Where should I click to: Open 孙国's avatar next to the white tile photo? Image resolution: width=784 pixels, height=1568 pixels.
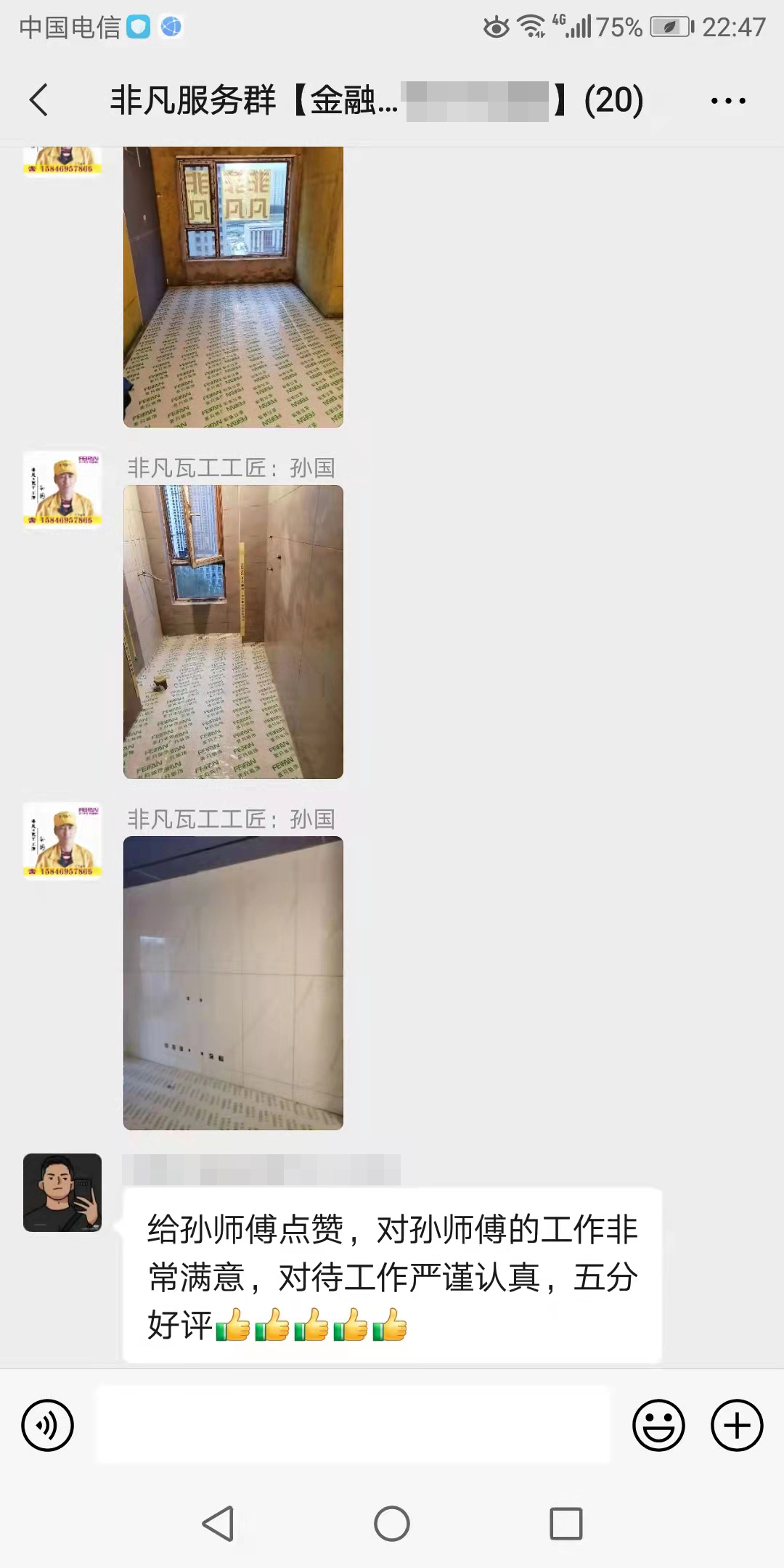click(x=62, y=841)
